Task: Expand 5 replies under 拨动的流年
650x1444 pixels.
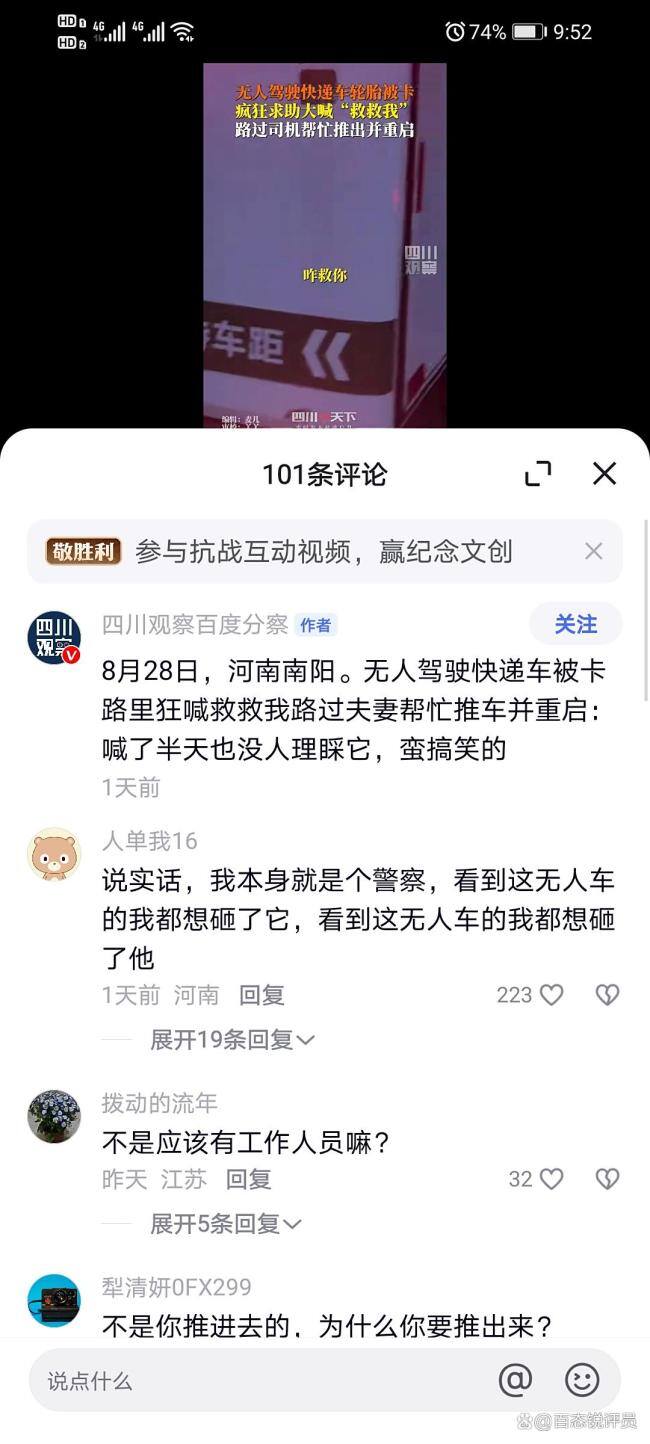Action: (x=226, y=1223)
